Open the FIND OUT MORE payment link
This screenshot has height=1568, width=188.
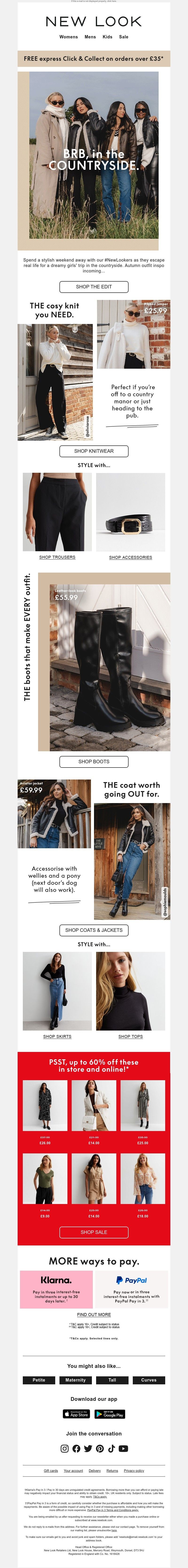click(94, 1314)
